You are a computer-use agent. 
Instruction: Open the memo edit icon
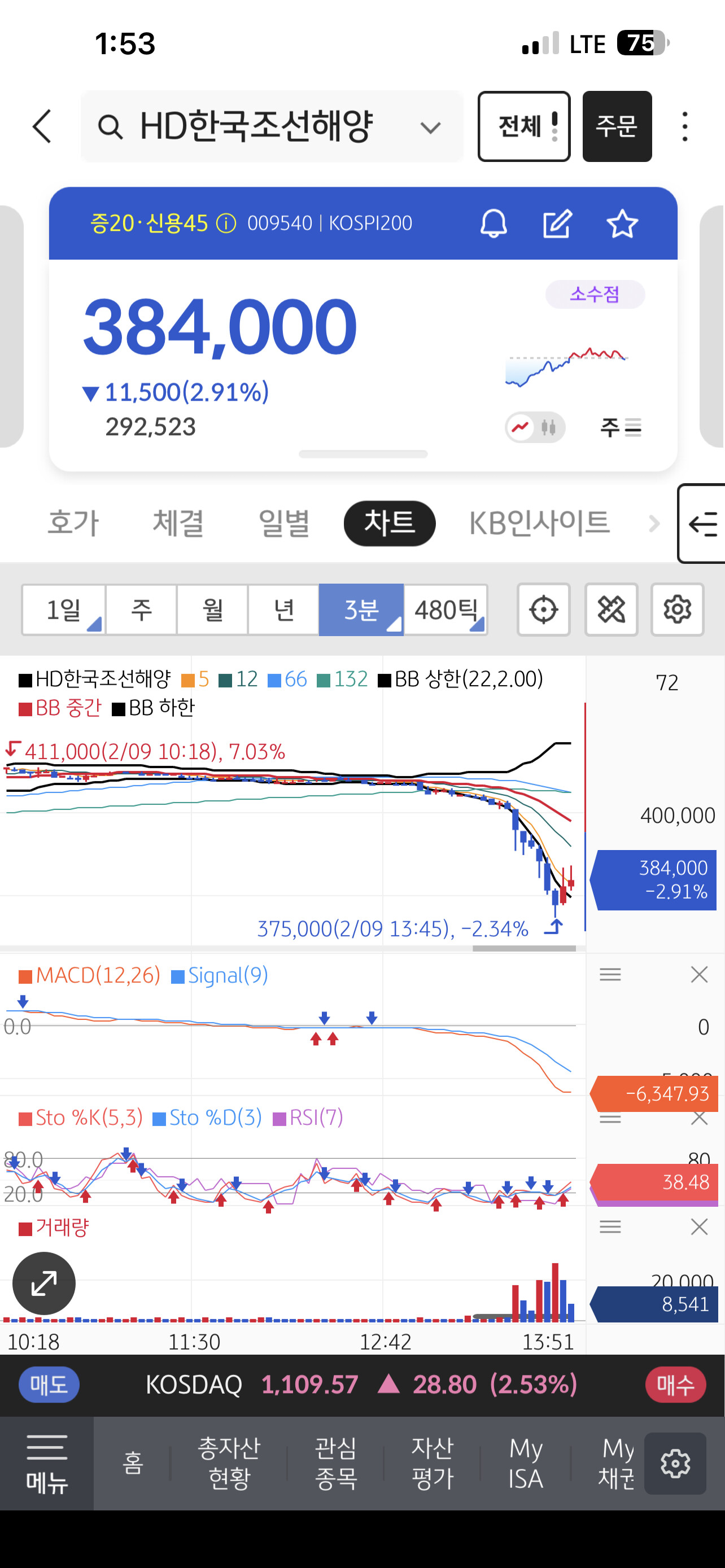[557, 224]
